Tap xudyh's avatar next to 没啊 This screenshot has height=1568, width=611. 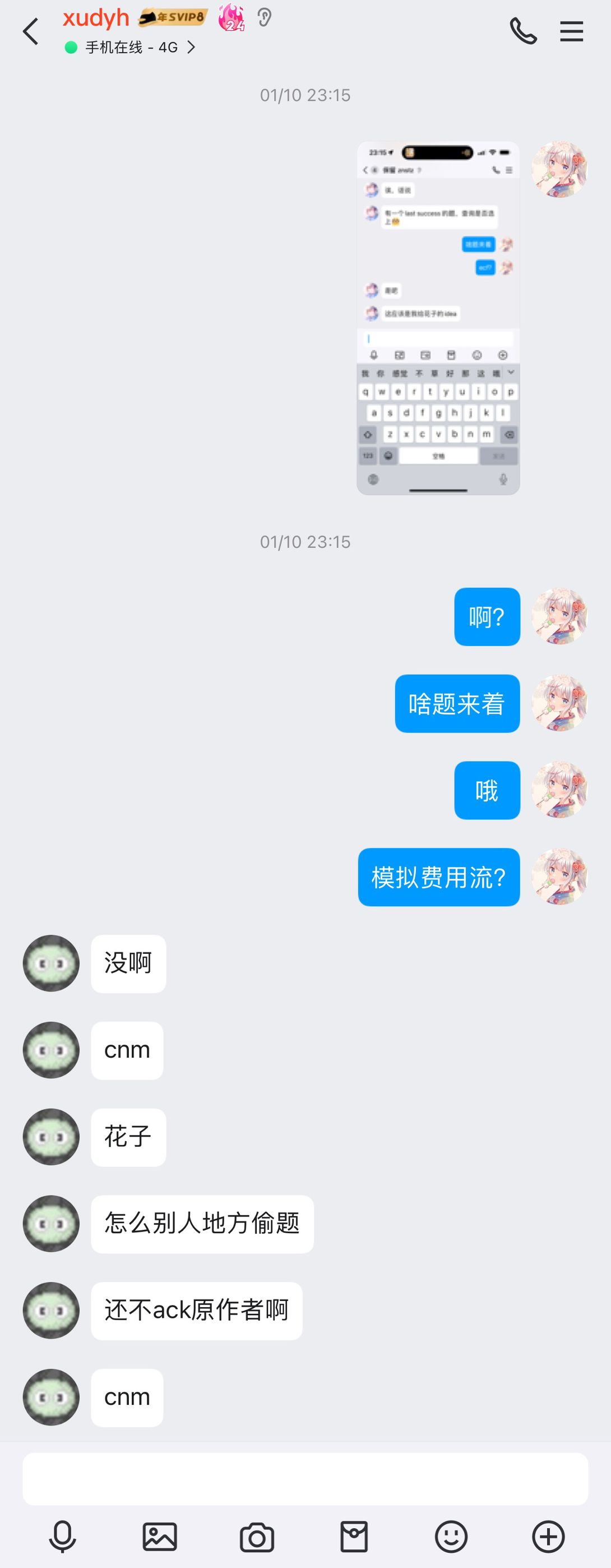pyautogui.click(x=51, y=963)
